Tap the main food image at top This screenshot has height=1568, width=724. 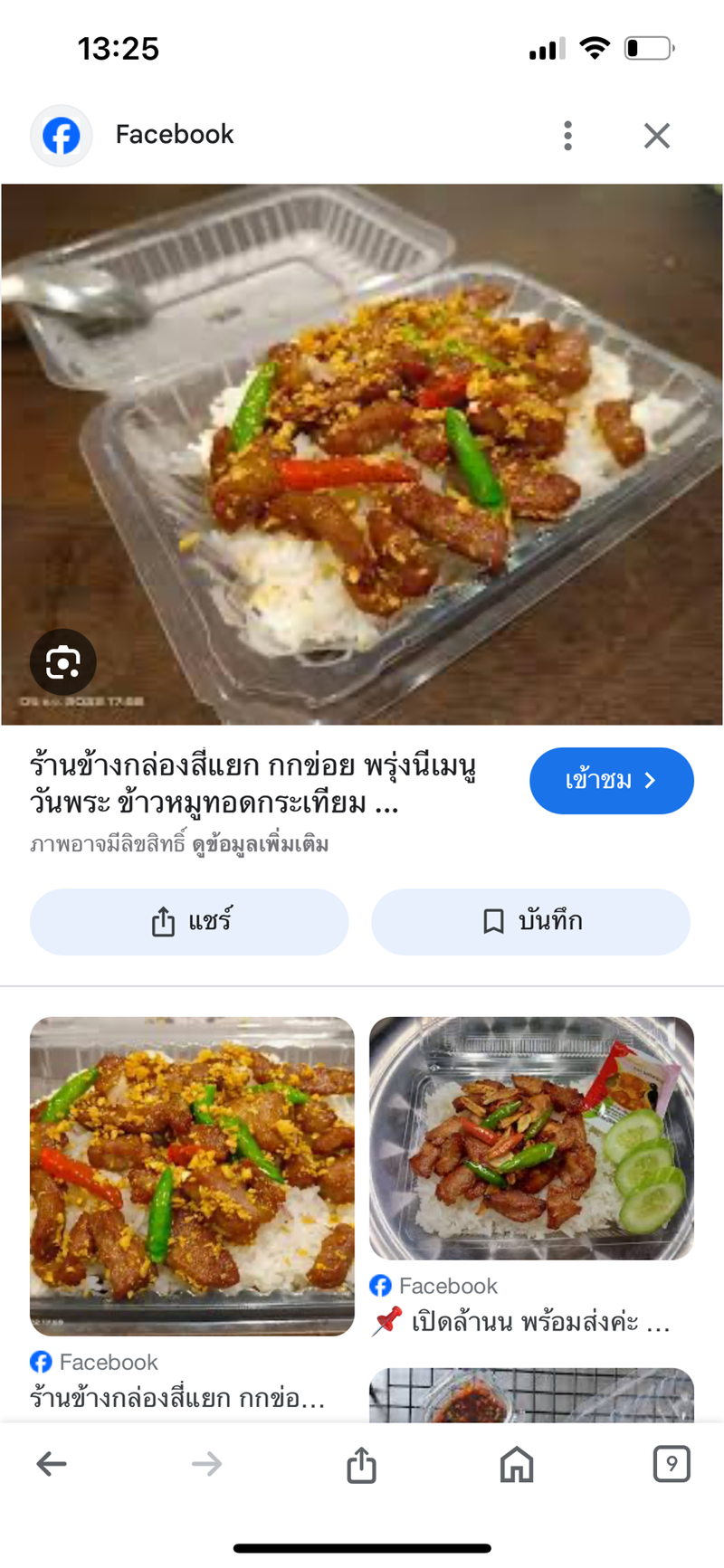pos(362,452)
